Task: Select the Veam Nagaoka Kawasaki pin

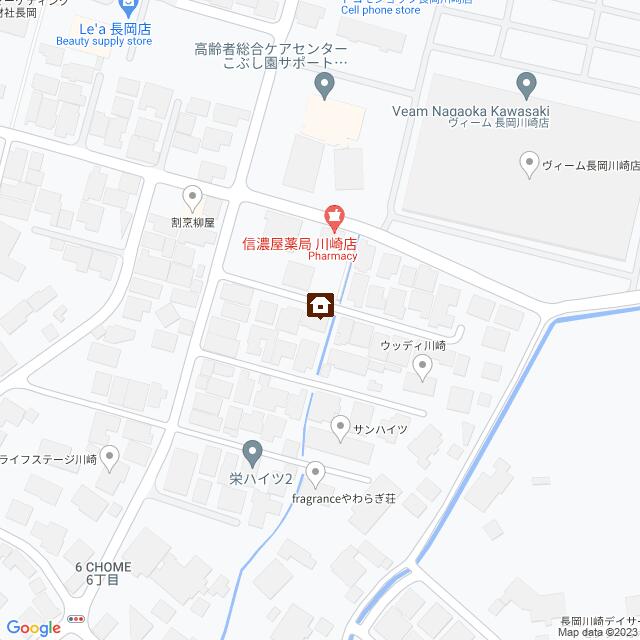Action: pos(526,85)
